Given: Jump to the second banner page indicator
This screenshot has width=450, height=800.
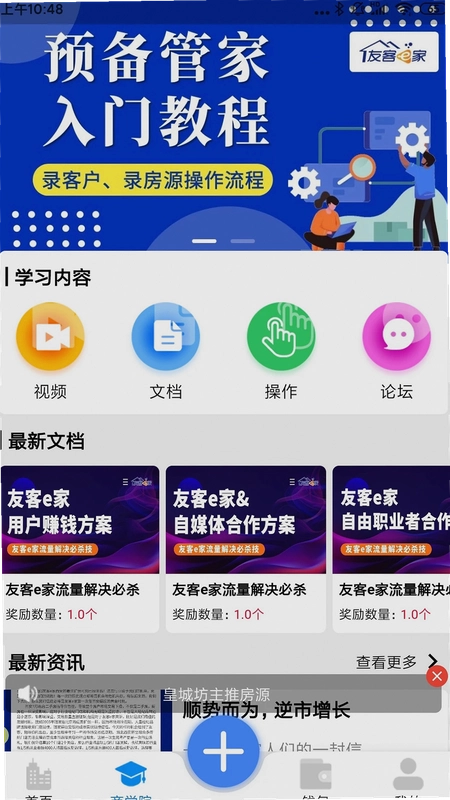Looking at the screenshot, I should (x=242, y=241).
